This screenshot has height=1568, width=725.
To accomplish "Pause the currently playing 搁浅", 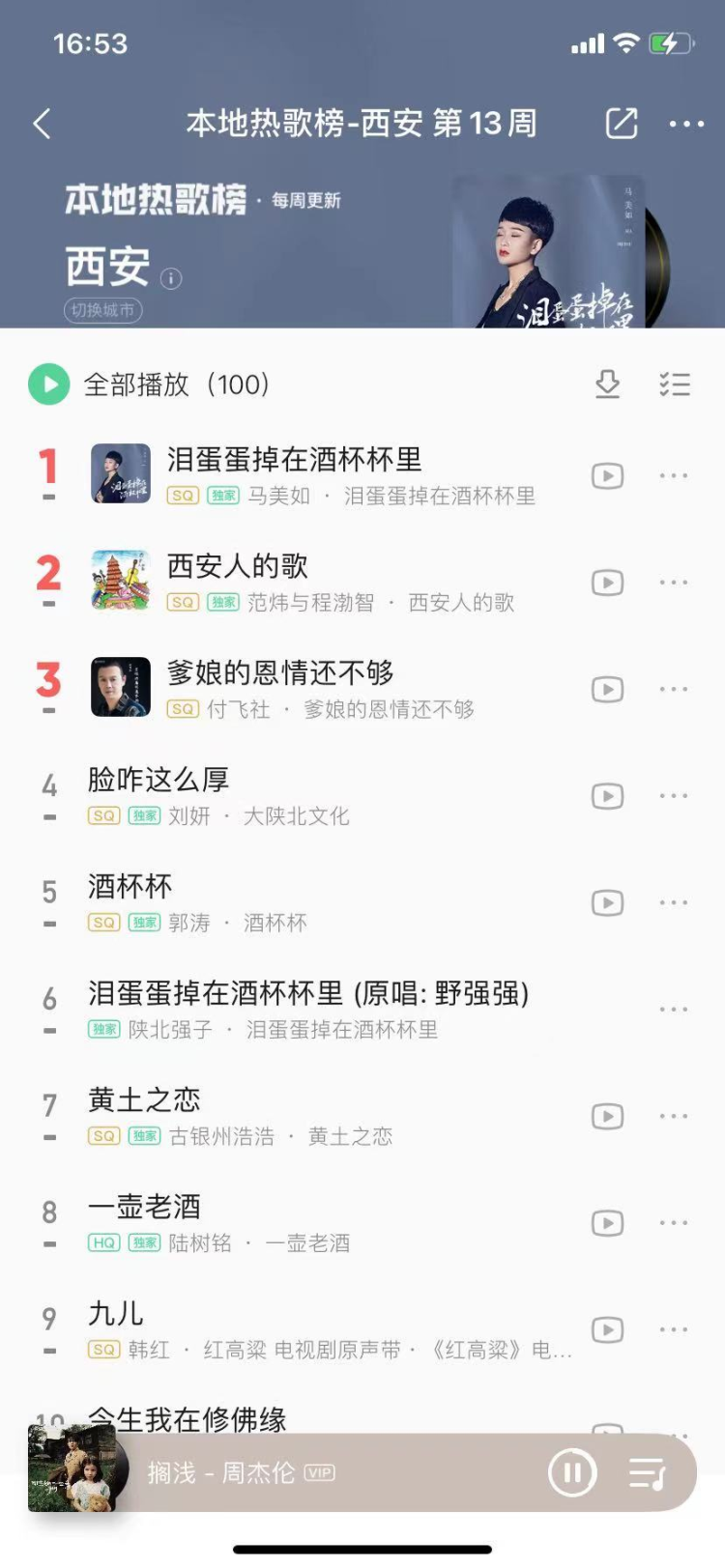I will [x=572, y=1473].
